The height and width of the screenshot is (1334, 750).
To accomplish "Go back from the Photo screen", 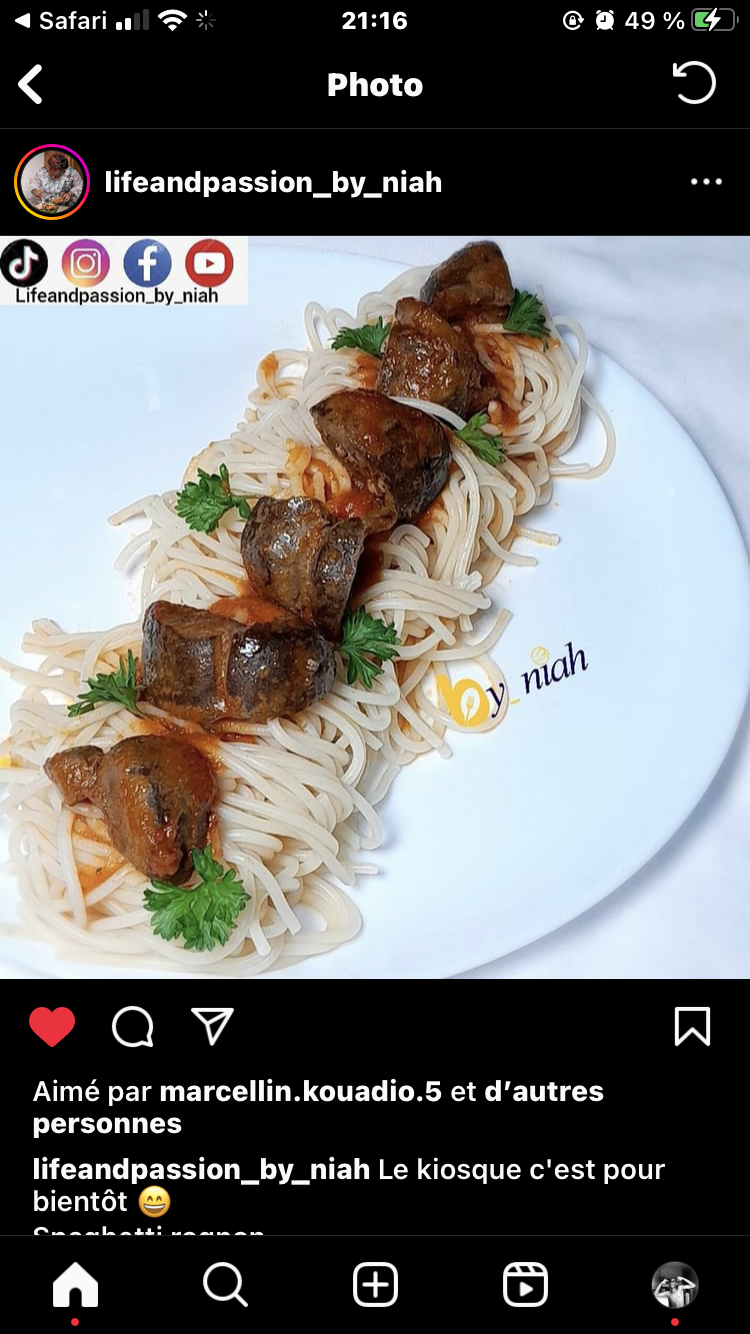I will [x=31, y=85].
